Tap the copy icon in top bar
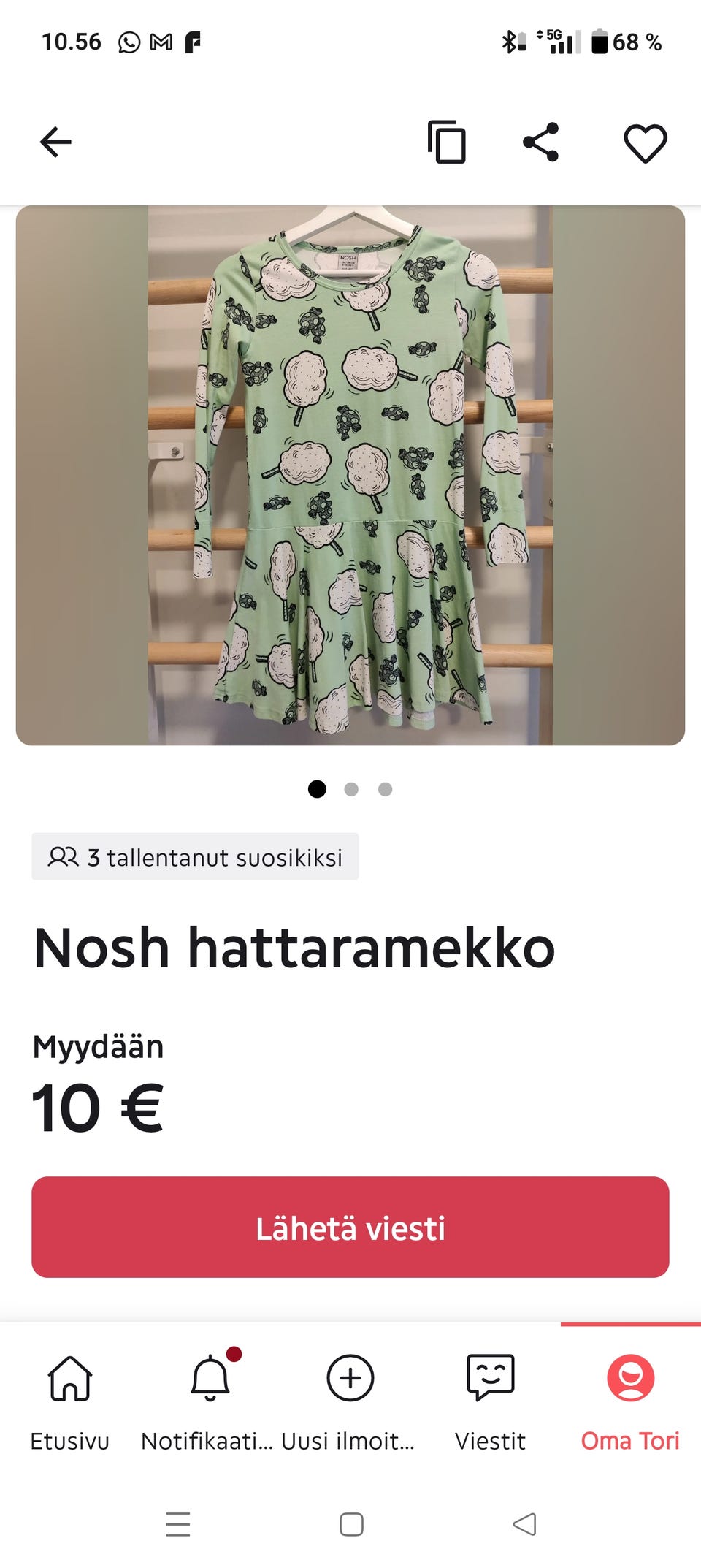This screenshot has height=1568, width=701. [x=447, y=142]
